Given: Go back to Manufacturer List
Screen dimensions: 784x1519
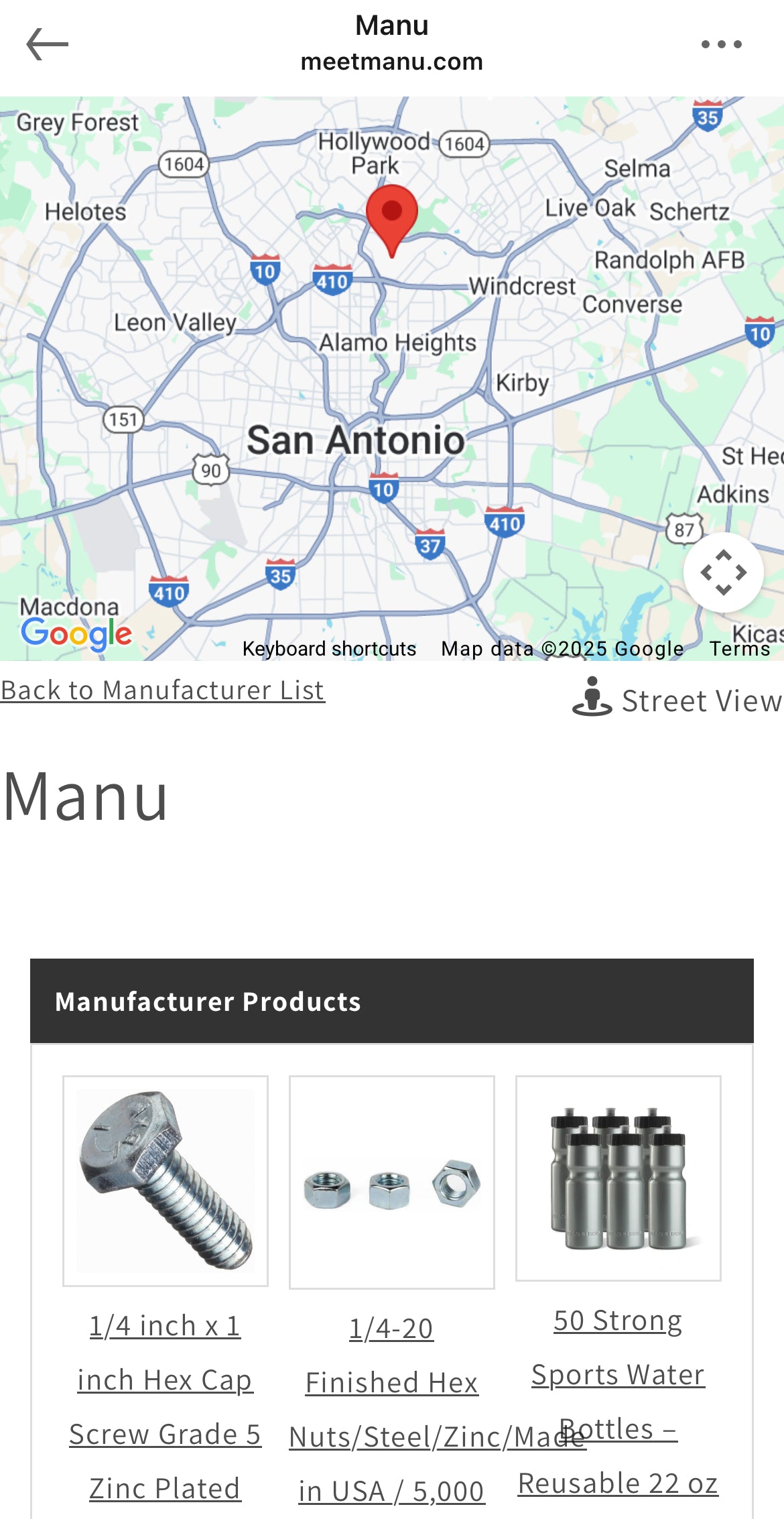Looking at the screenshot, I should click(163, 690).
